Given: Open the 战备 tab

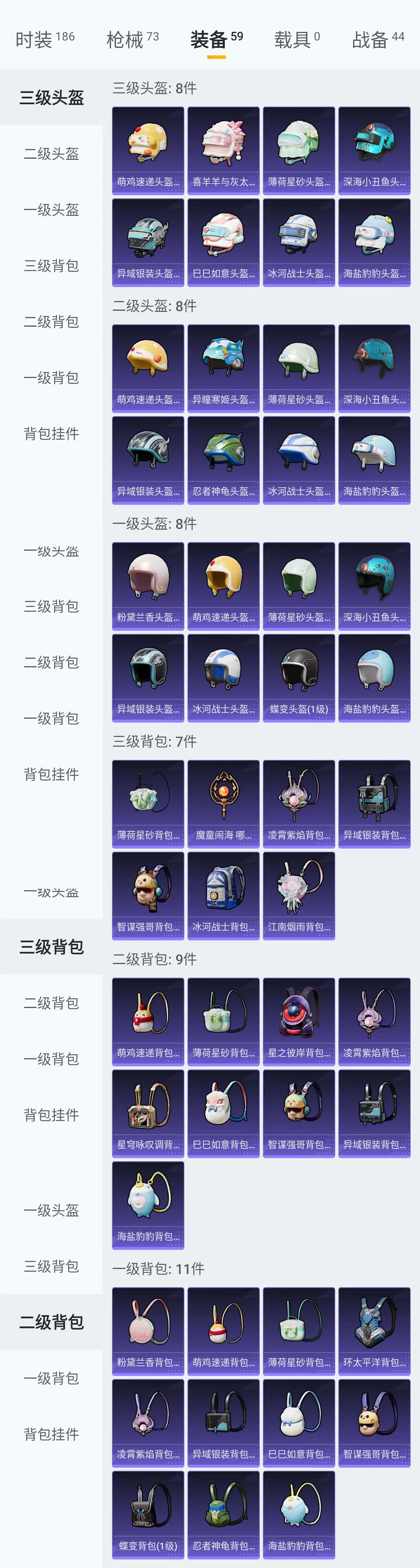Looking at the screenshot, I should tap(377, 40).
